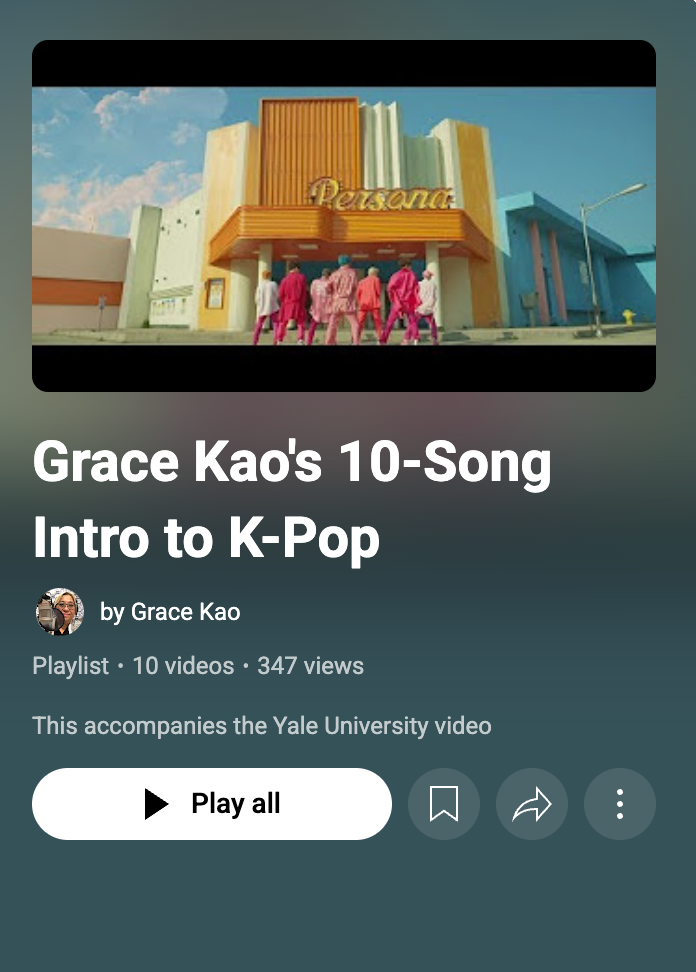696x972 pixels.
Task: Play all videos in the playlist
Action: (x=212, y=804)
